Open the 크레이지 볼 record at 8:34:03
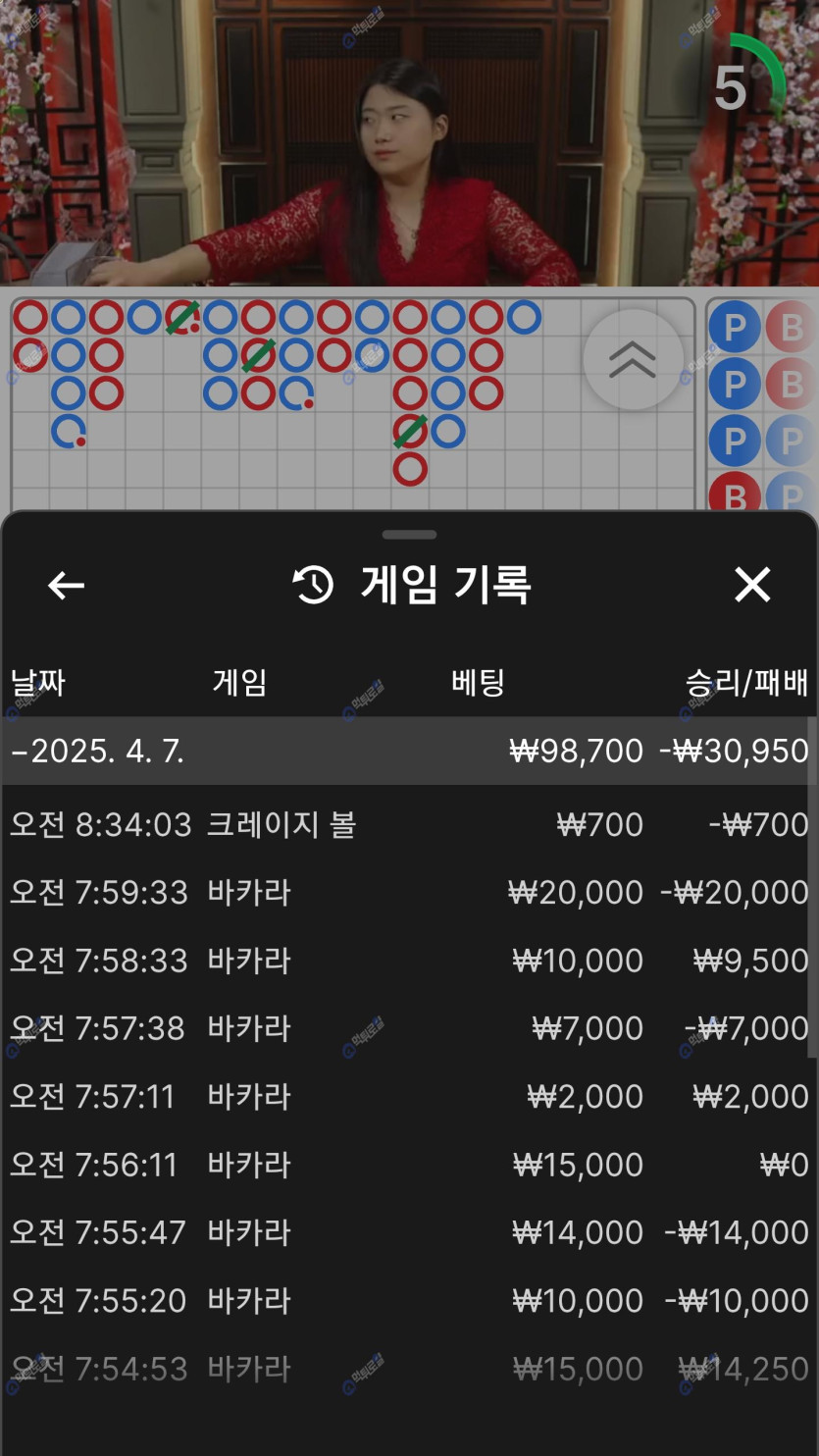The image size is (819, 1456). (407, 824)
